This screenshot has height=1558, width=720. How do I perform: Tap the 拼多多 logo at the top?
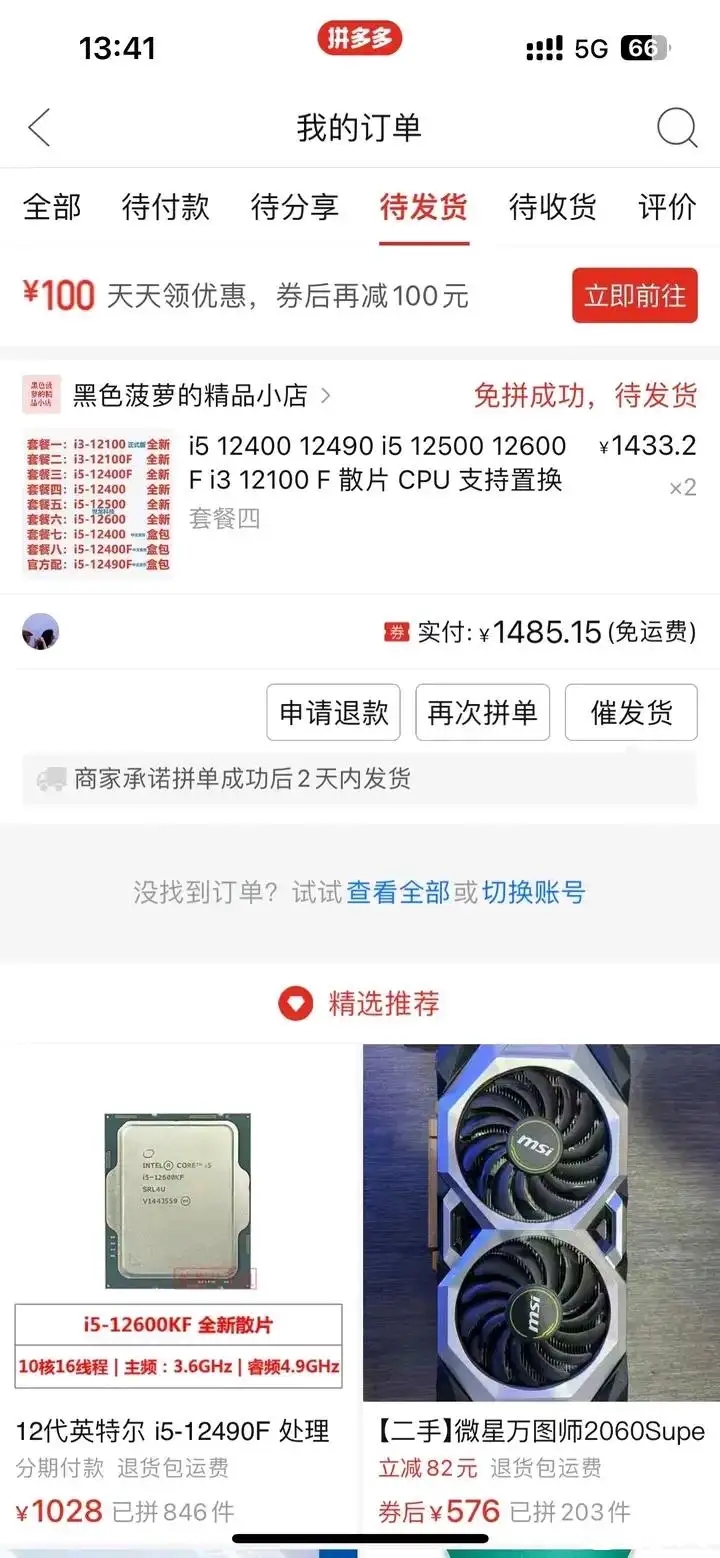click(360, 38)
